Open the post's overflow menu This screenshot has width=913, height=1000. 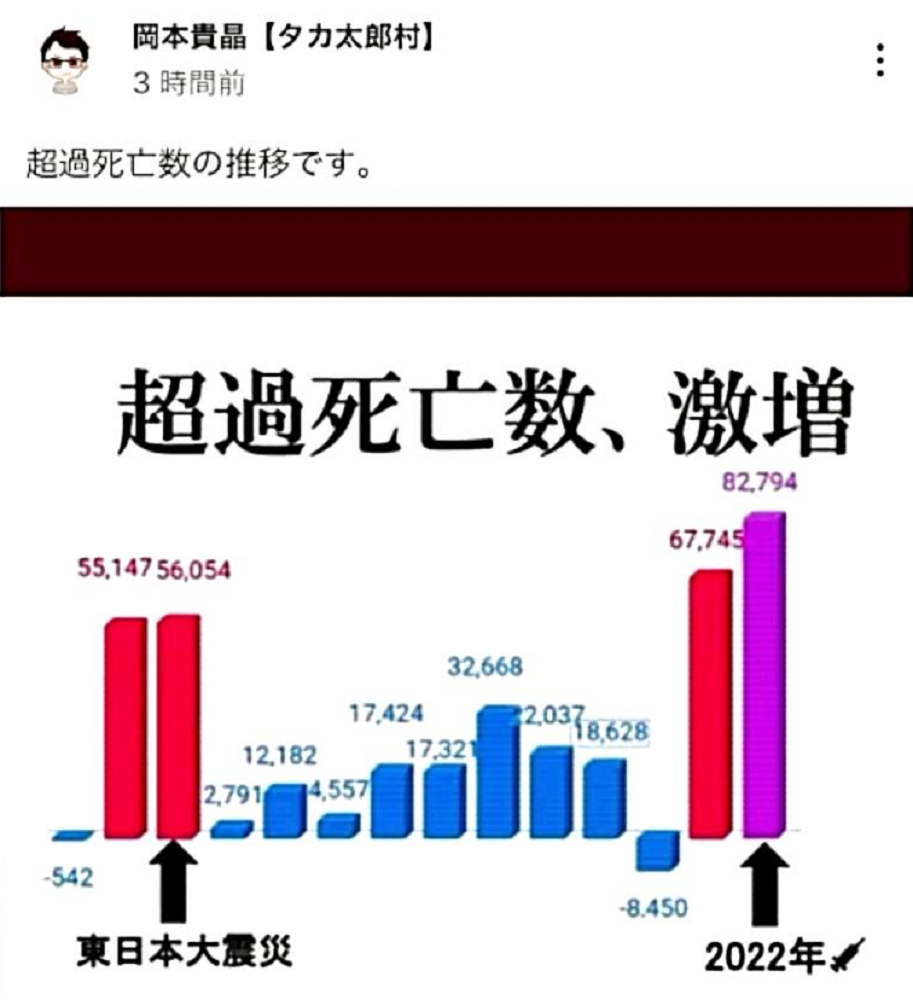880,60
